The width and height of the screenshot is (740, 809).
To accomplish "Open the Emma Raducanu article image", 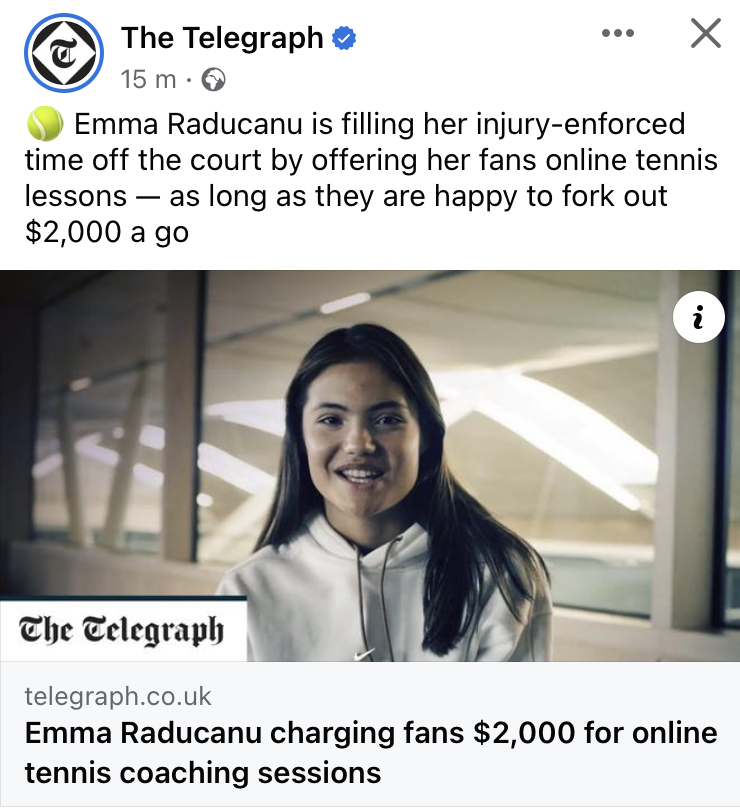I will coord(370,465).
